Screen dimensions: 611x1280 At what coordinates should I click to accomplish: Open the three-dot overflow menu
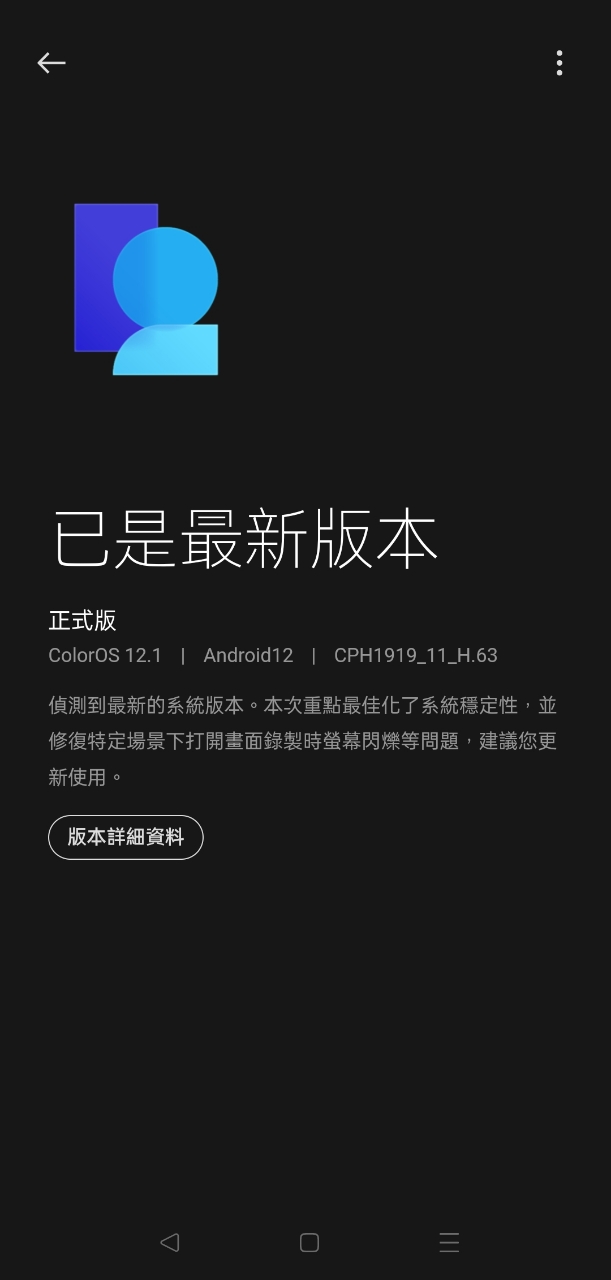point(559,63)
